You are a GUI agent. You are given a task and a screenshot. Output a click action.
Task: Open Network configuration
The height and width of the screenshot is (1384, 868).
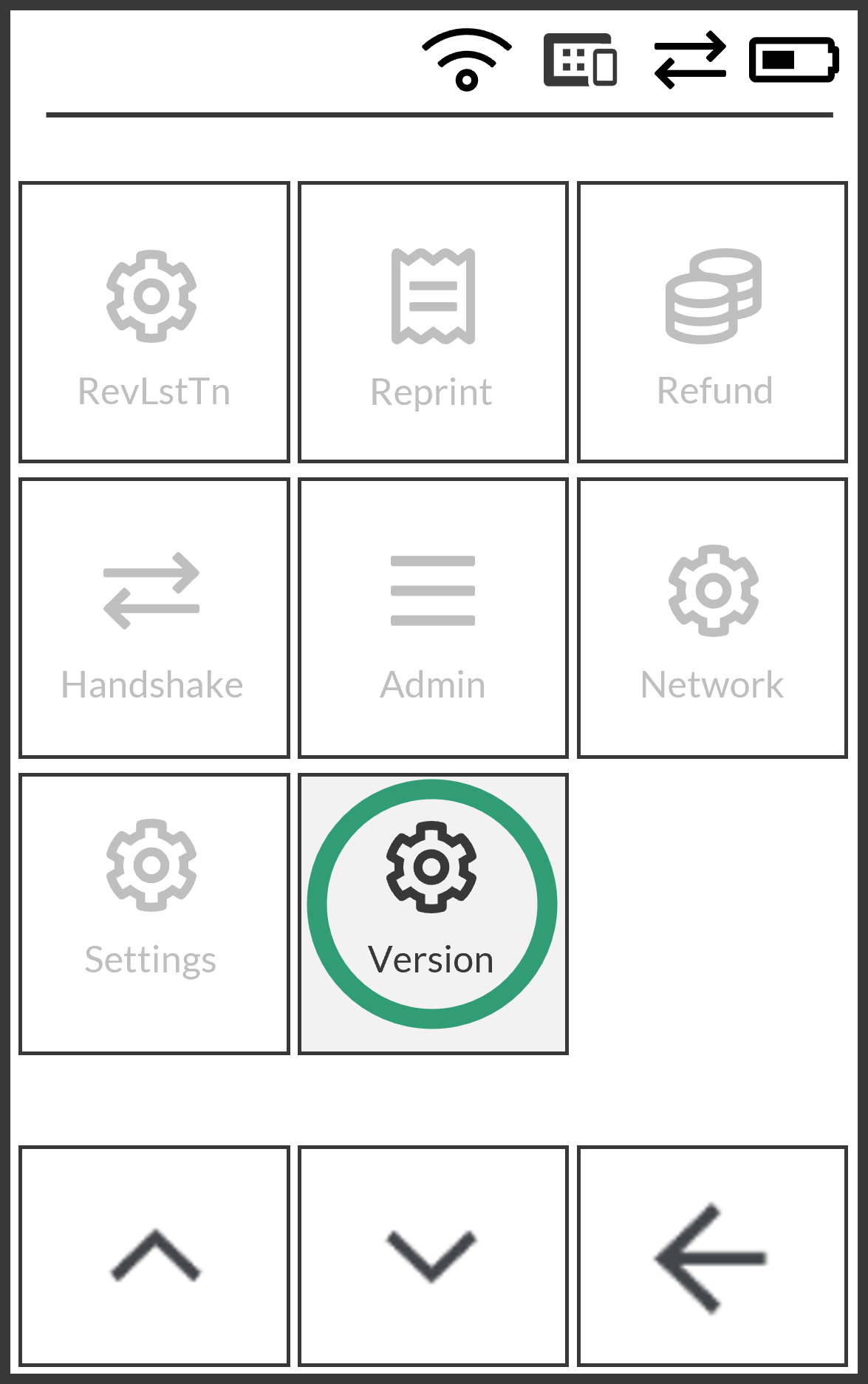pyautogui.click(x=712, y=618)
